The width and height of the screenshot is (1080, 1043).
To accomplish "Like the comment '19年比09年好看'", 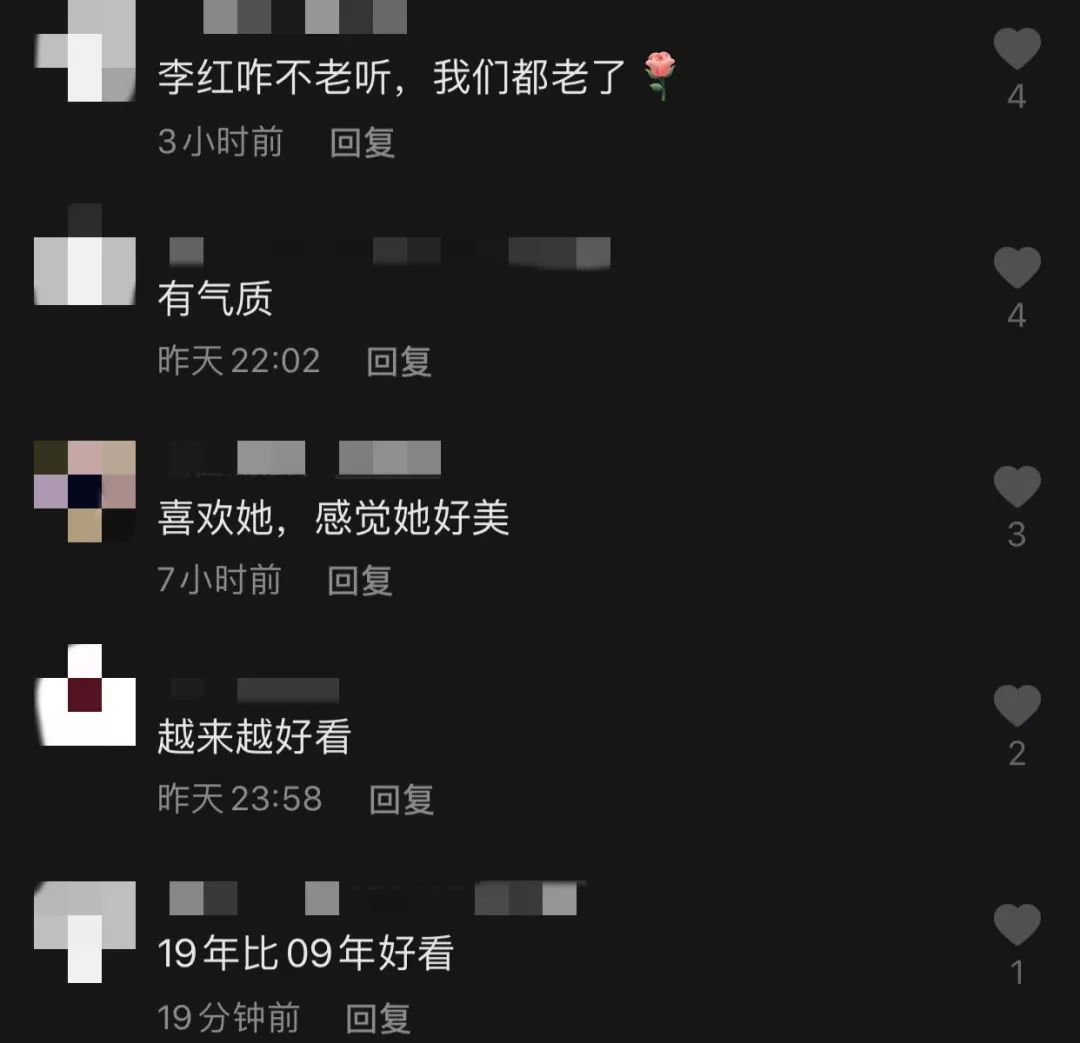I will click(1016, 925).
